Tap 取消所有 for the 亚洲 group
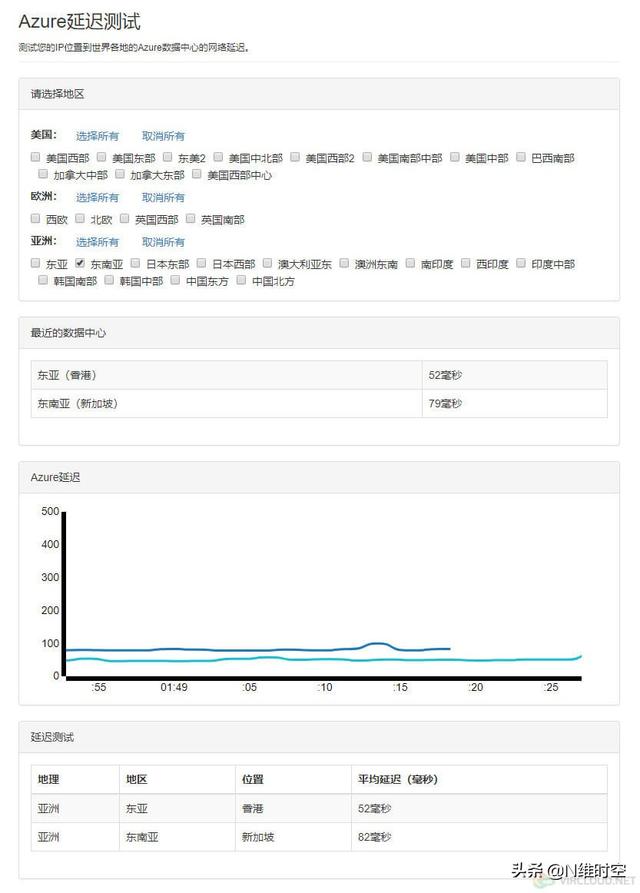This screenshot has height=893, width=640. coord(163,242)
